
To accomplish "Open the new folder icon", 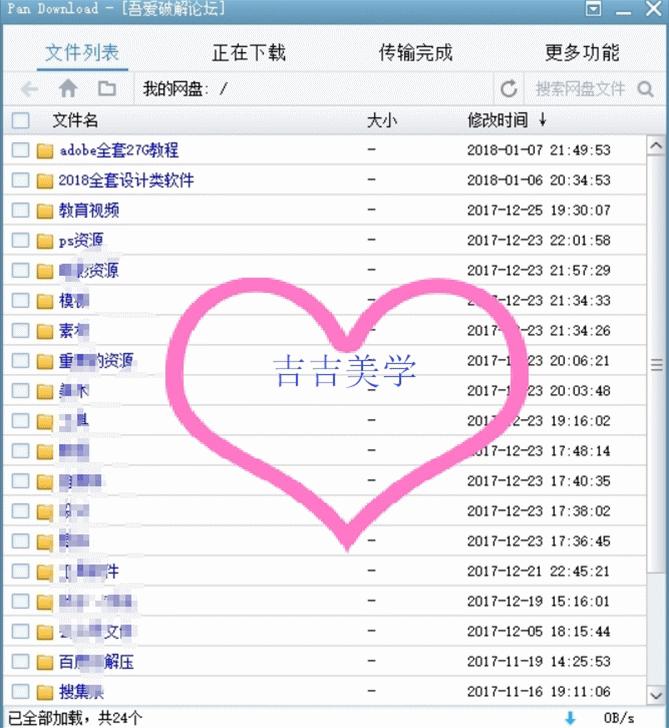I will (107, 89).
